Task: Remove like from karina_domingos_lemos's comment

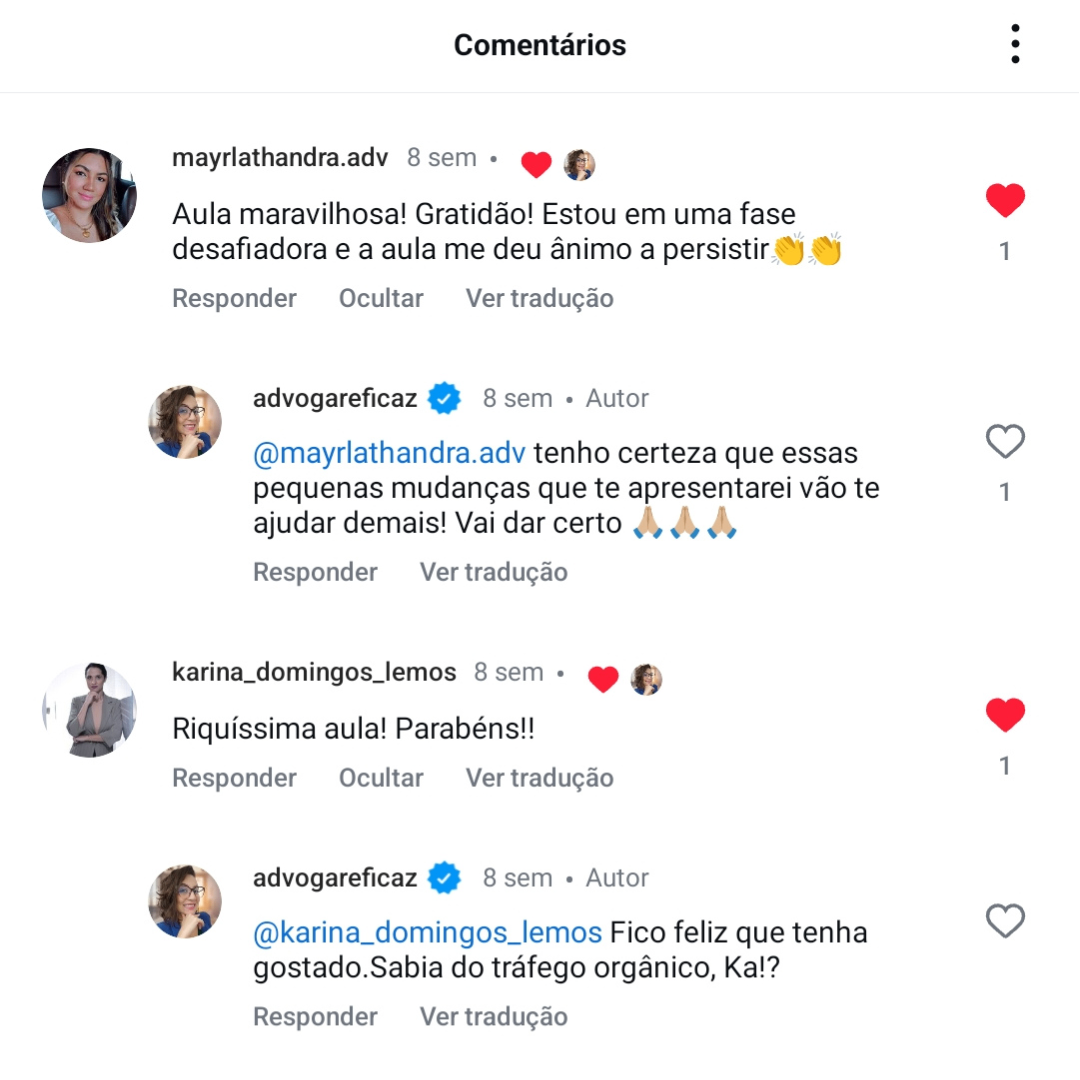Action: 1005,715
